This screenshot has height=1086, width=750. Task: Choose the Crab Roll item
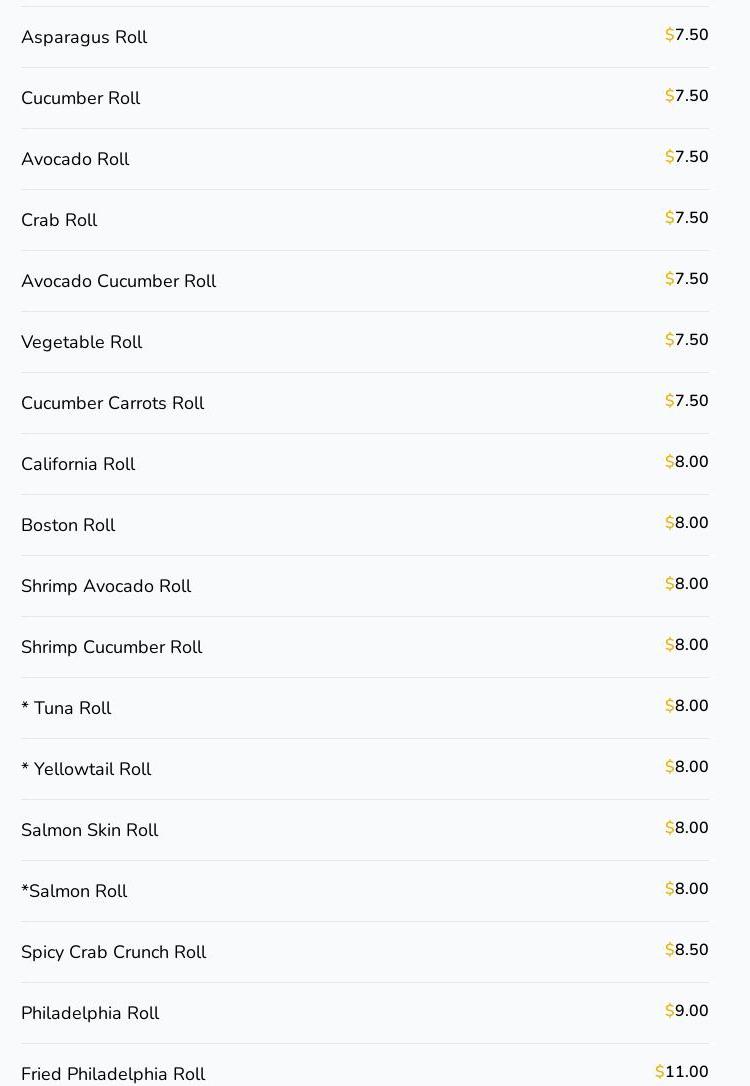59,220
